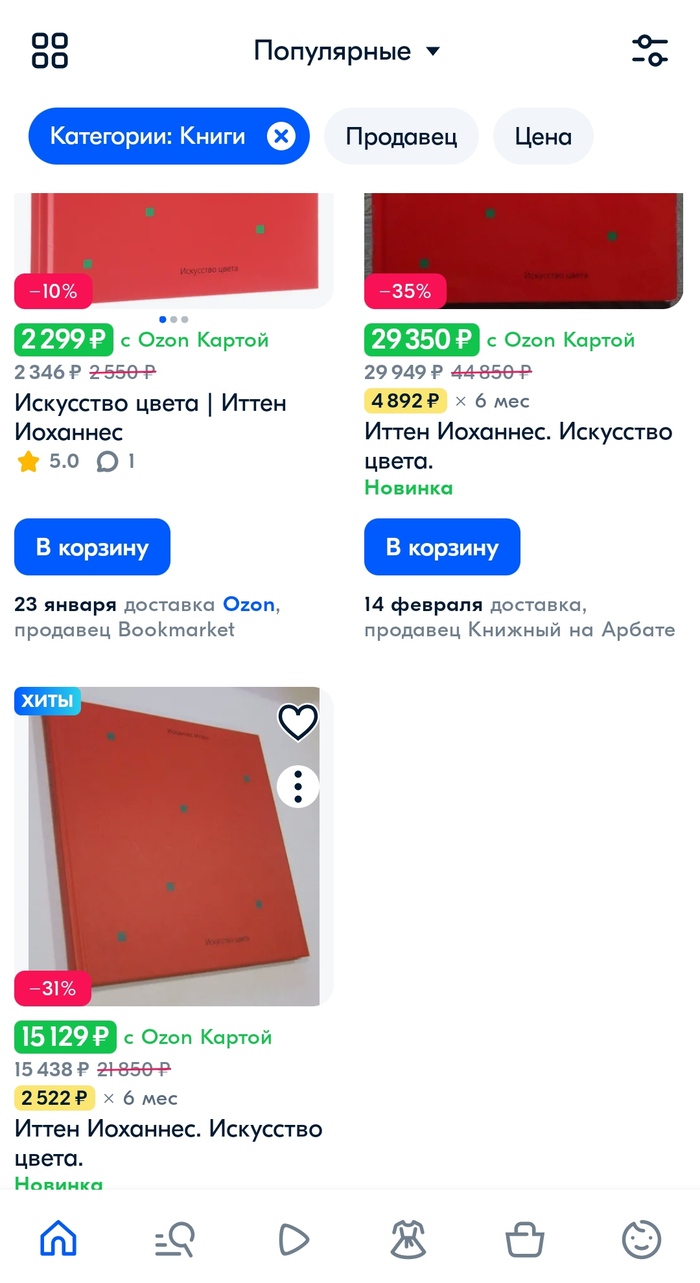Open the grid view layout switcher

(x=50, y=50)
